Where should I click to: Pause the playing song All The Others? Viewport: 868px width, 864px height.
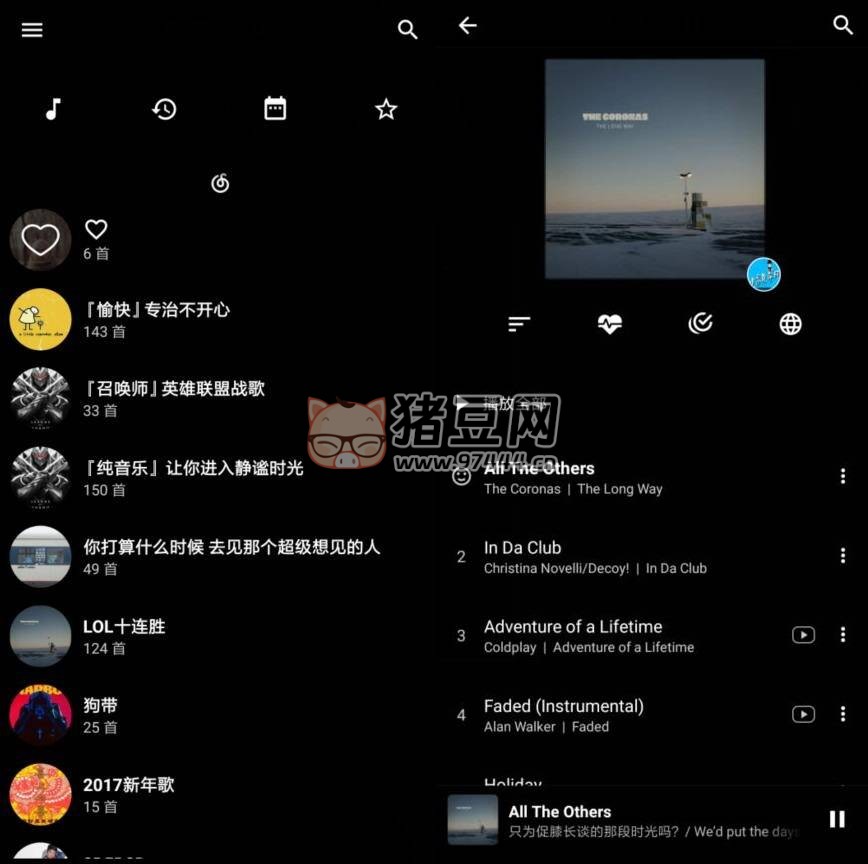pos(837,820)
